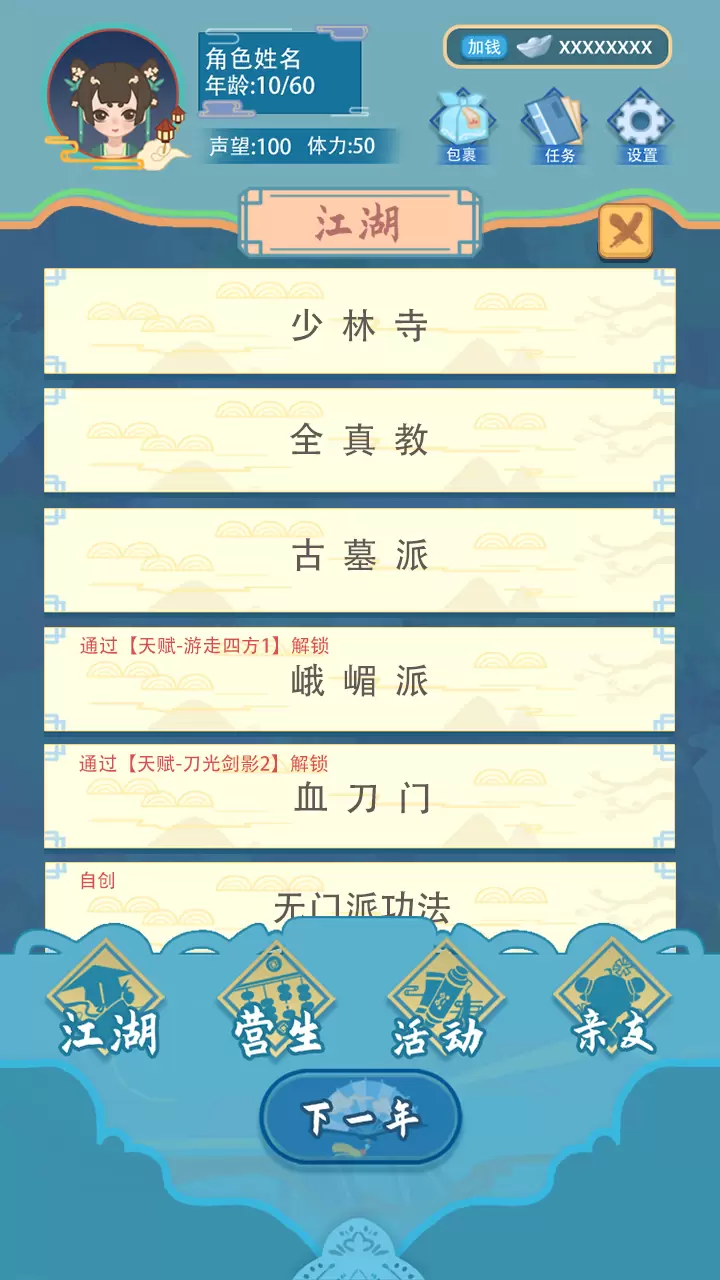This screenshot has width=720, height=1280.
Task: Select 少林寺 sect
Action: (360, 321)
